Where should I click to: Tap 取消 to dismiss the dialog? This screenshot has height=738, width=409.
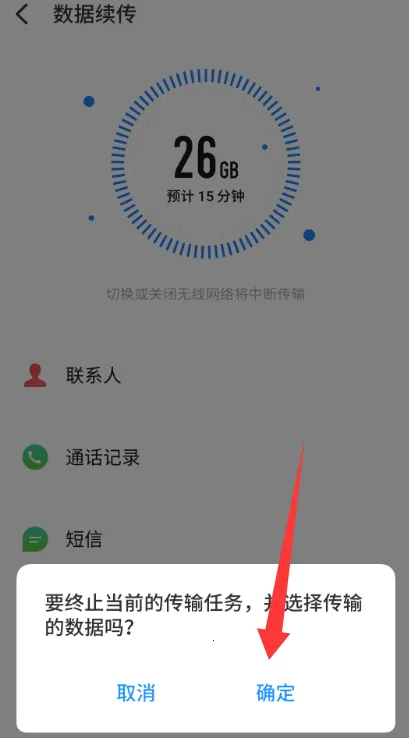tap(136, 693)
